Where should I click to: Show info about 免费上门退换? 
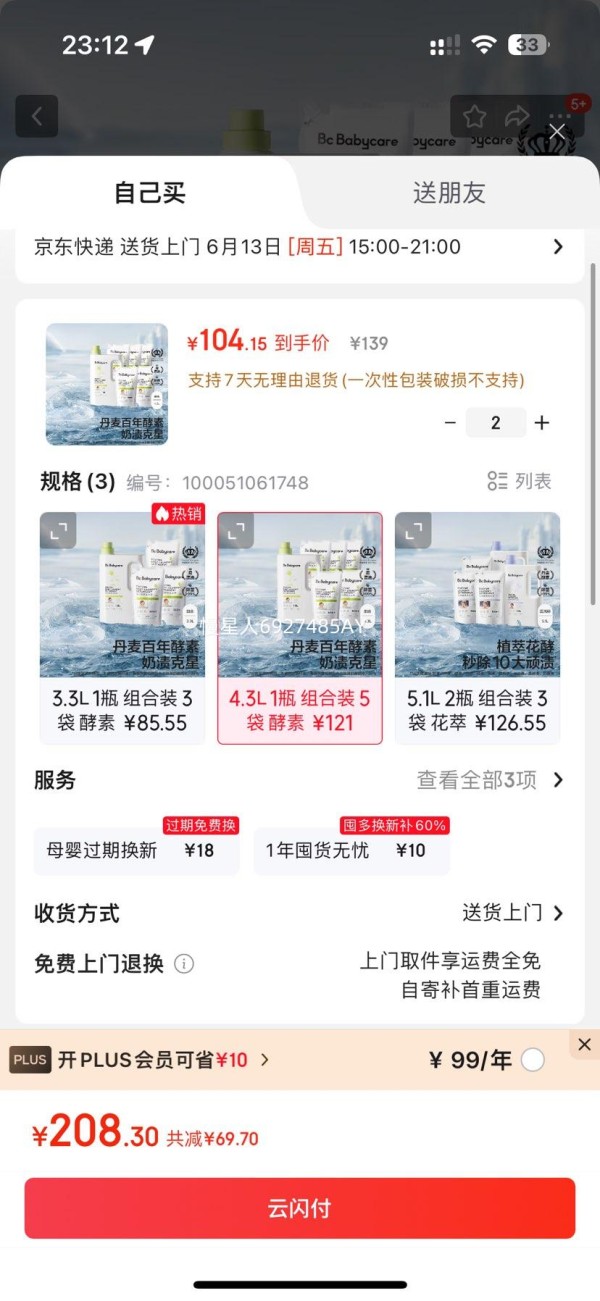click(x=184, y=964)
